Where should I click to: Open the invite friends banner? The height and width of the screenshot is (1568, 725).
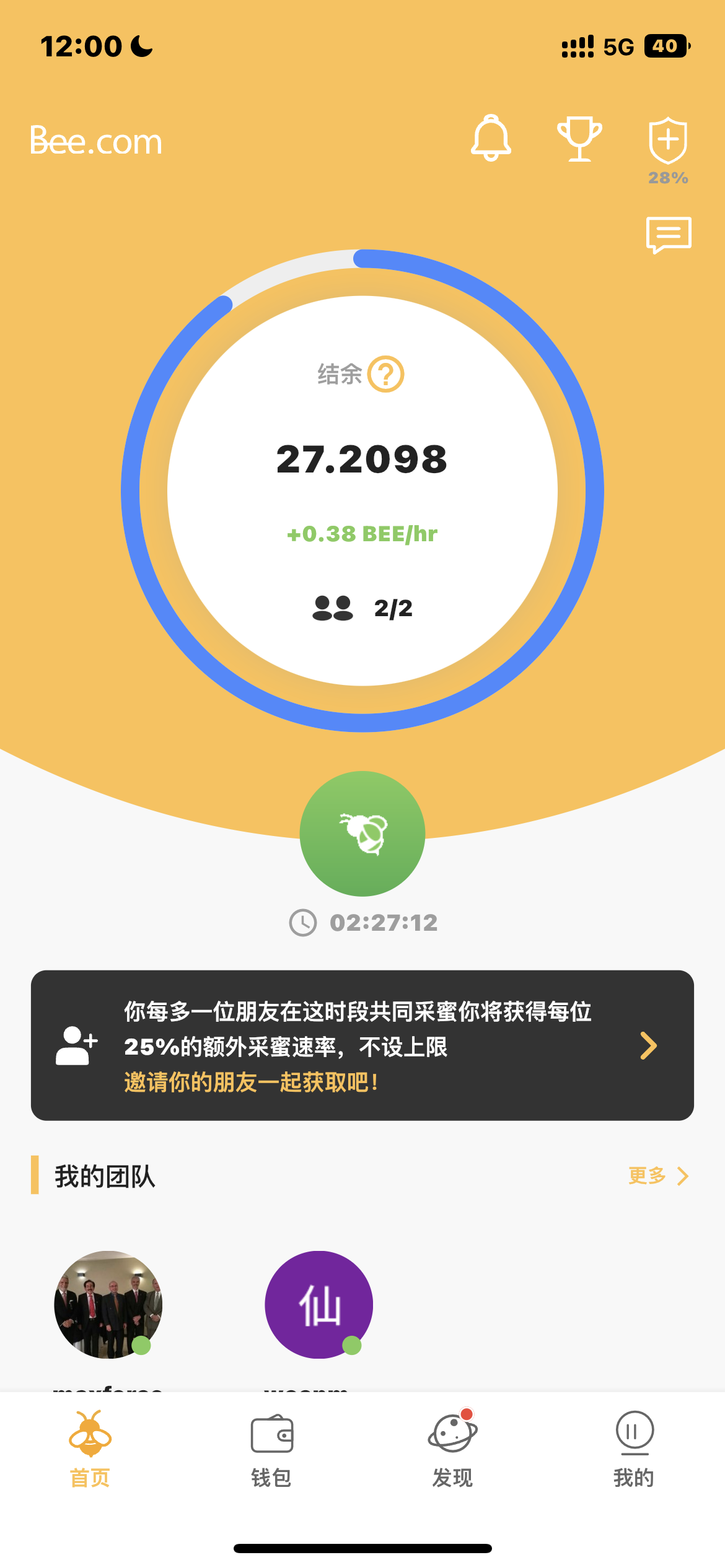(362, 1045)
